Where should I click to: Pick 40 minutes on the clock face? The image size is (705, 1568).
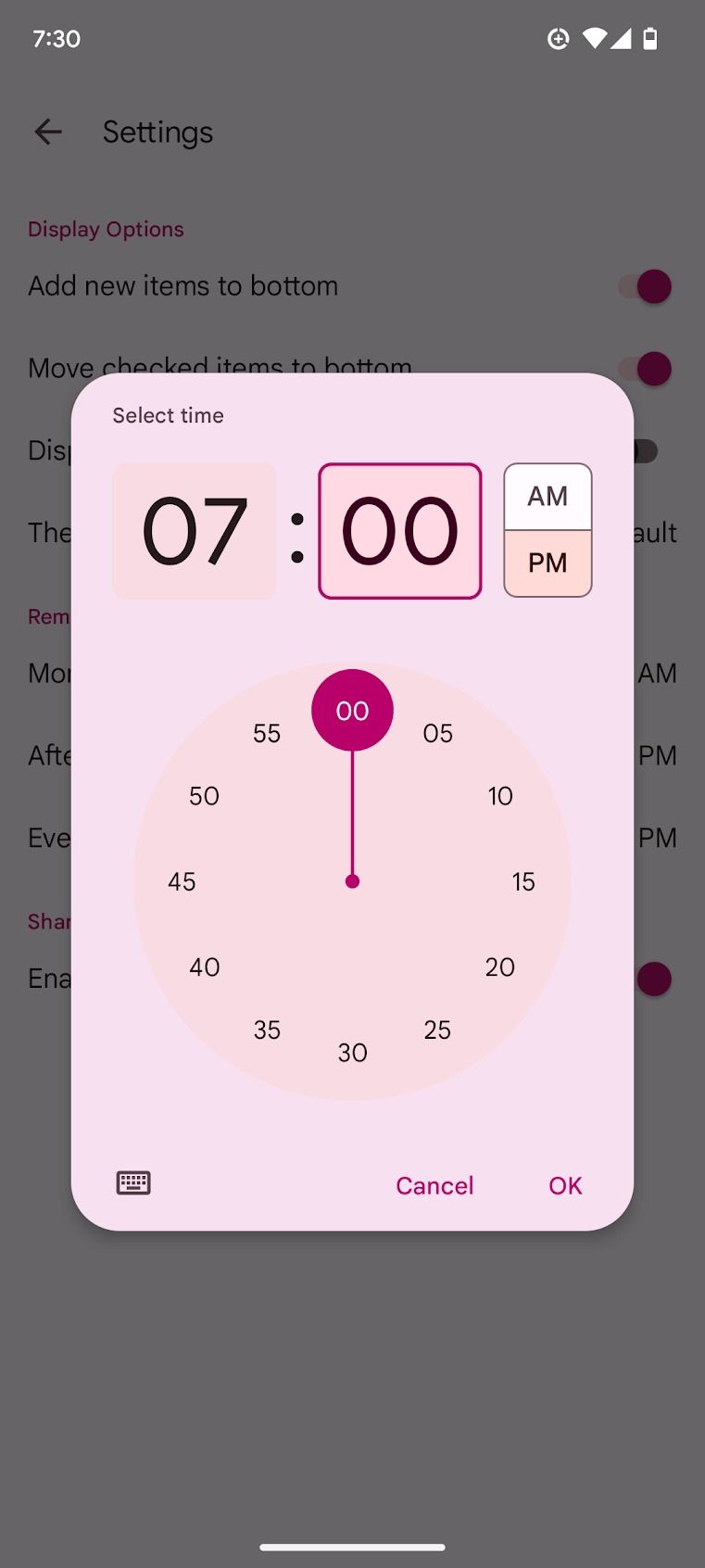click(x=204, y=967)
